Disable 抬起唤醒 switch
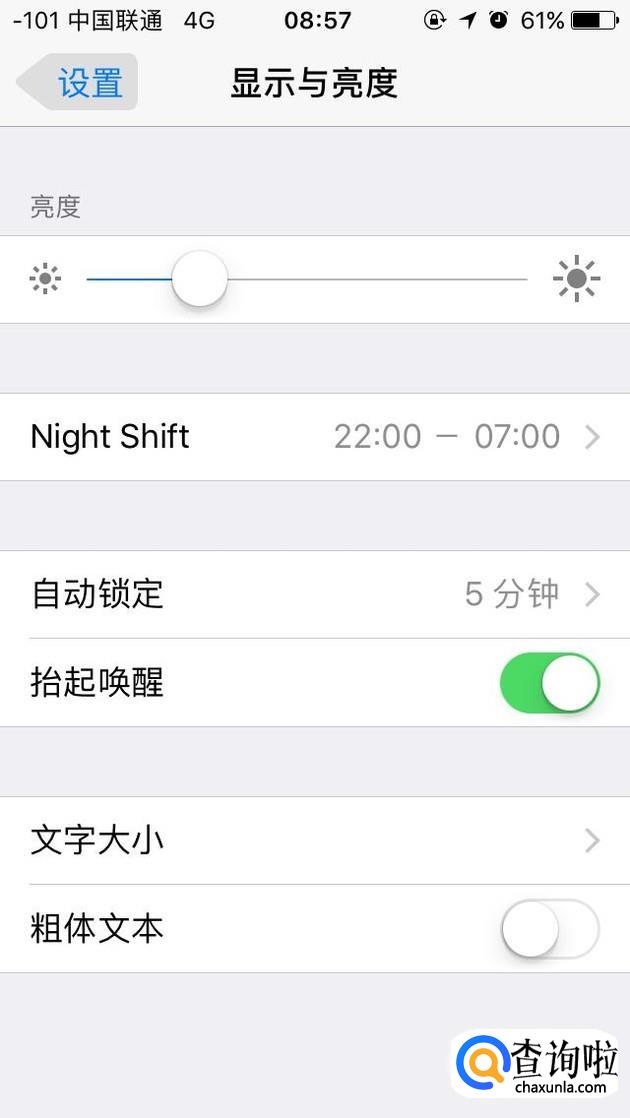The image size is (630, 1118). click(x=549, y=683)
